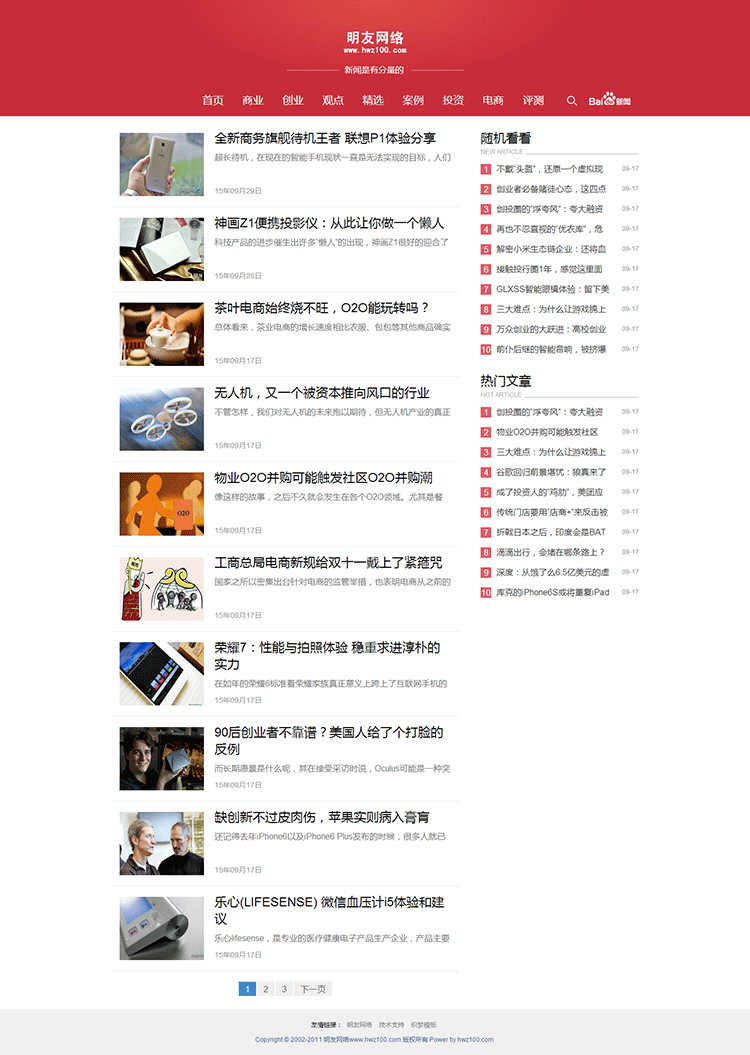Image resolution: width=750 pixels, height=1055 pixels.
Task: Open Baidu News via its logo icon
Action: pos(610,100)
